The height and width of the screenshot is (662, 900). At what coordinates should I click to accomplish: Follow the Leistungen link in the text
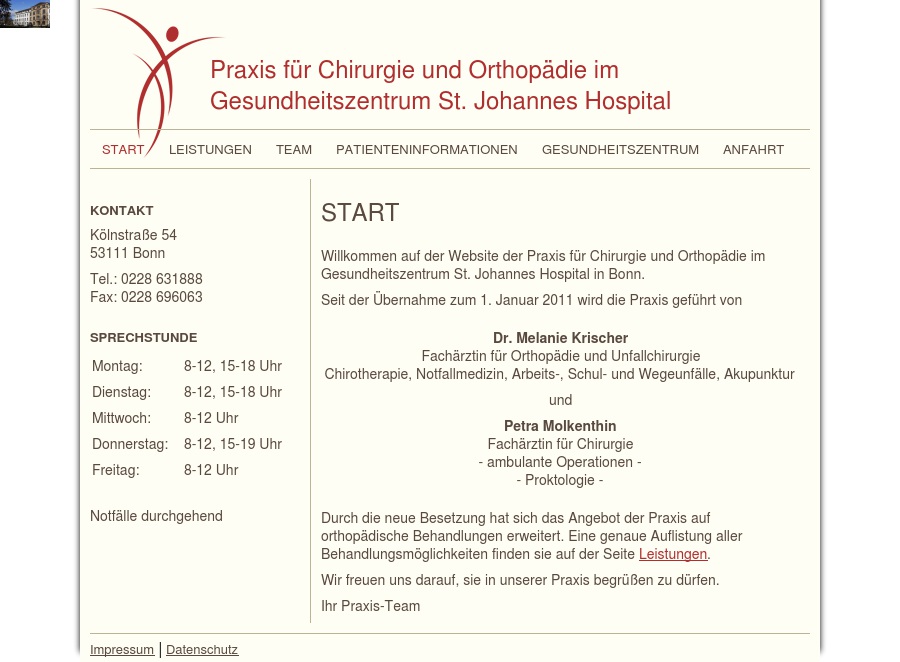coord(673,554)
